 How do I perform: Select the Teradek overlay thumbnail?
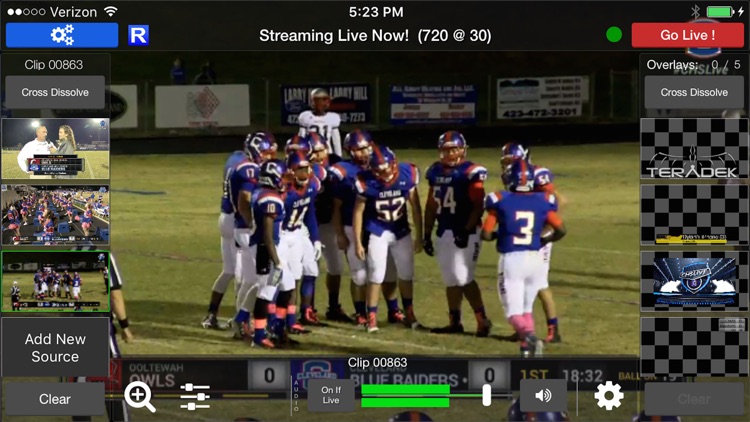694,149
